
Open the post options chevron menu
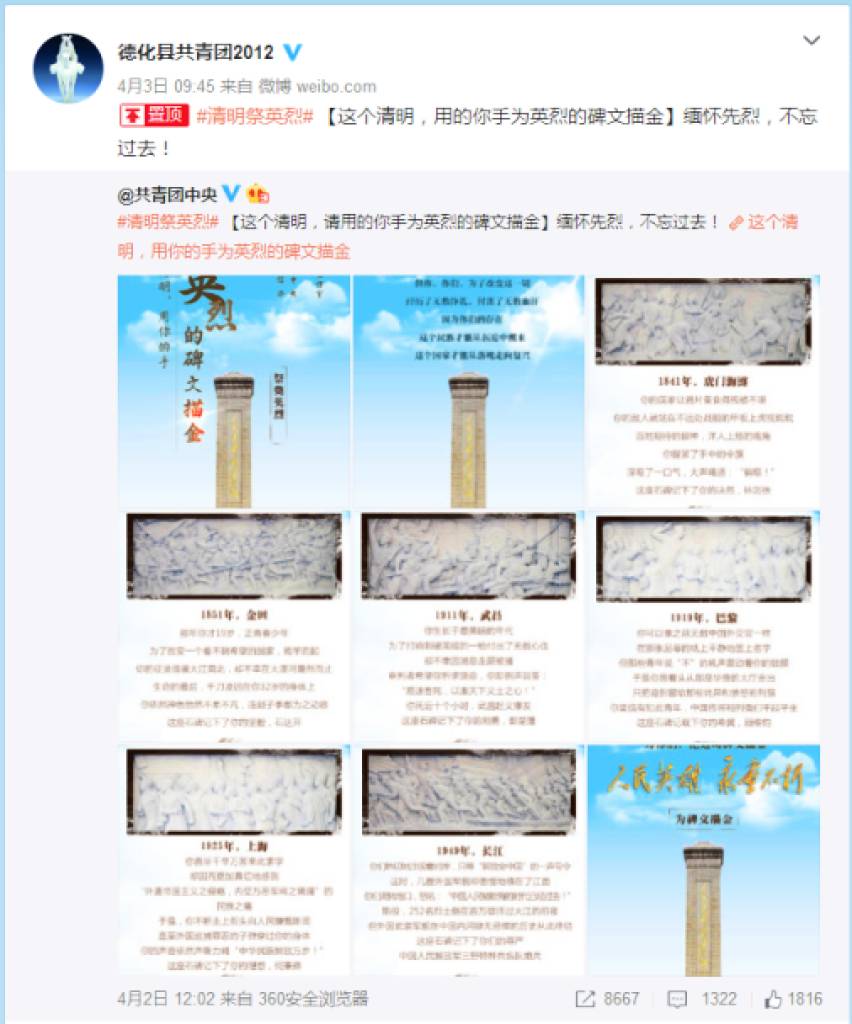tap(812, 41)
